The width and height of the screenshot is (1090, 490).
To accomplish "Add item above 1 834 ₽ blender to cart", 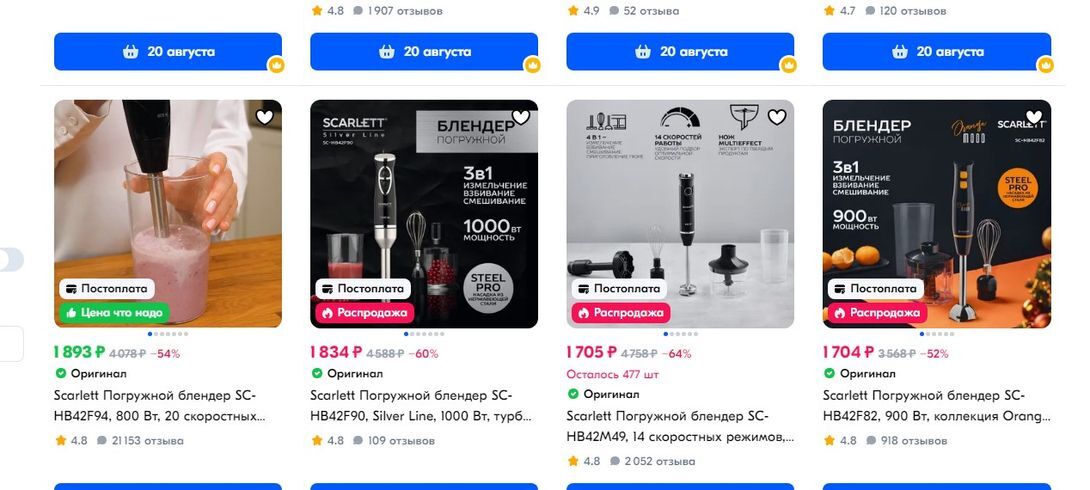I will click(424, 51).
